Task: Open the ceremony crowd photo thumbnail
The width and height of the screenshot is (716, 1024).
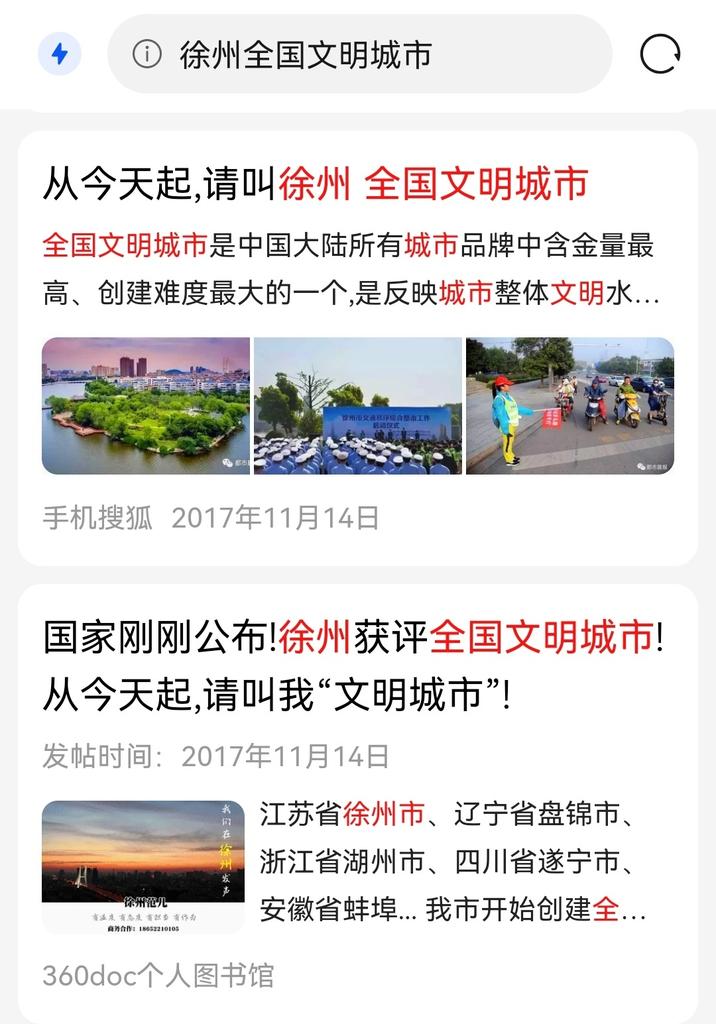Action: pos(358,406)
